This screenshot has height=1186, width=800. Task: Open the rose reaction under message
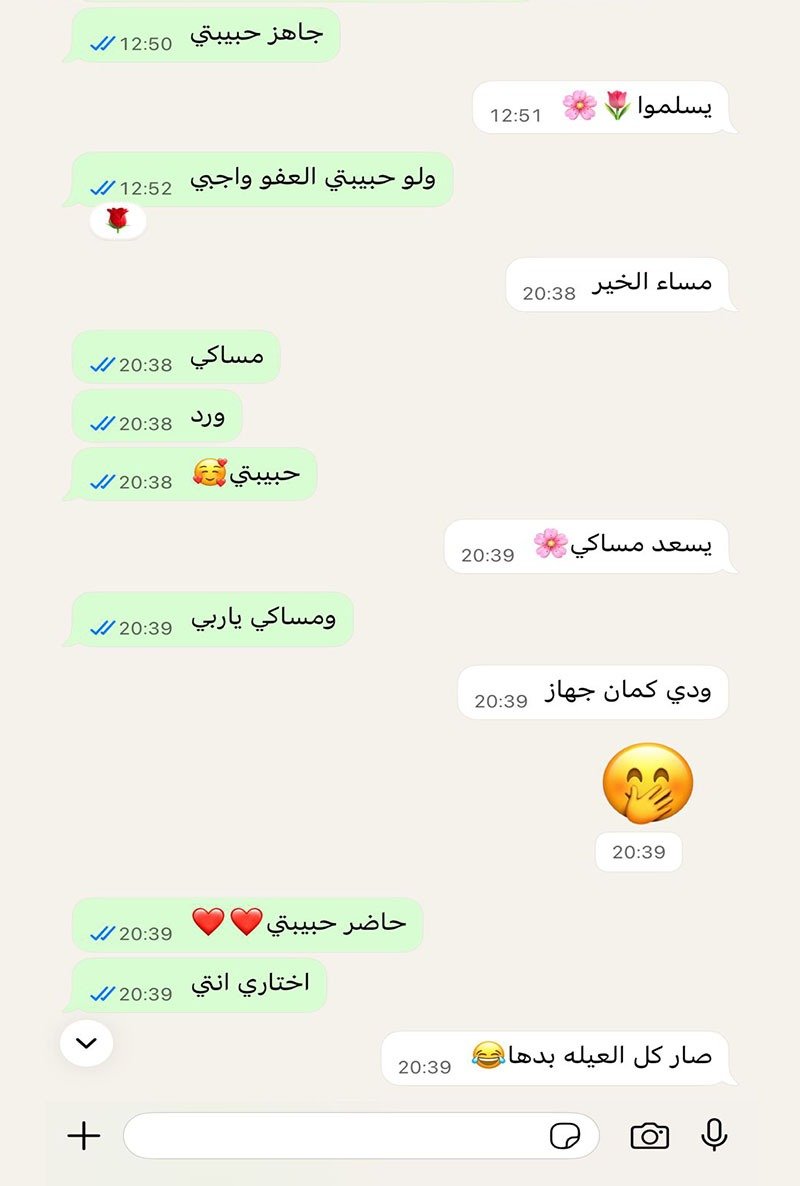(118, 220)
